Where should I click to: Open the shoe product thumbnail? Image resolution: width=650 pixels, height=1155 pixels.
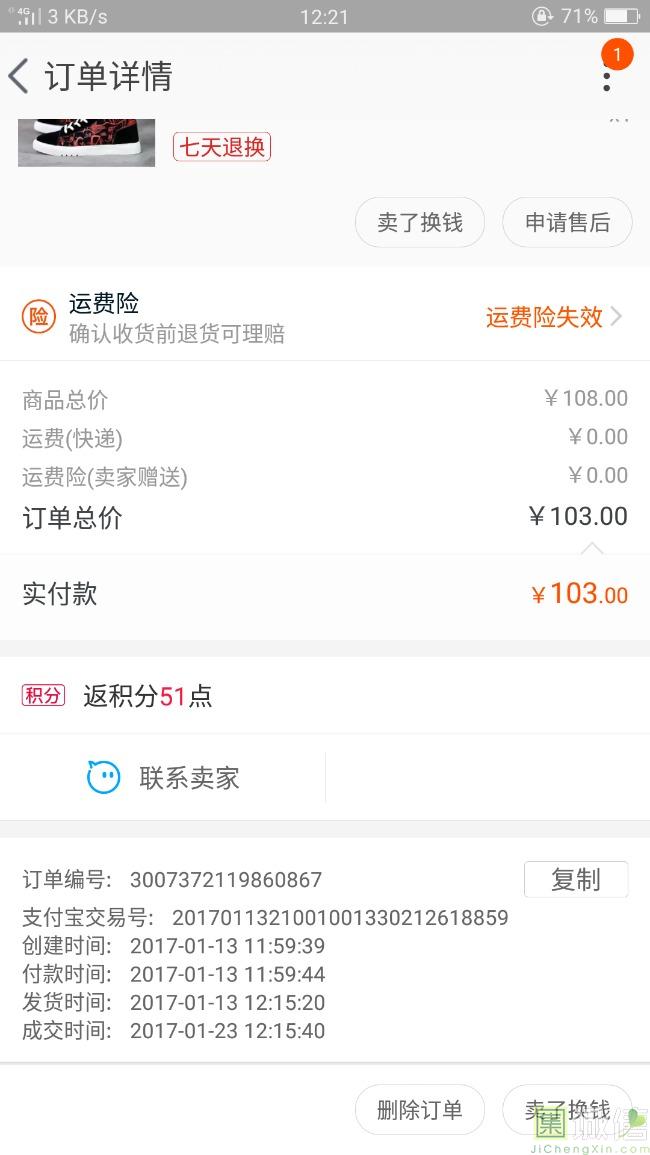tap(86, 143)
